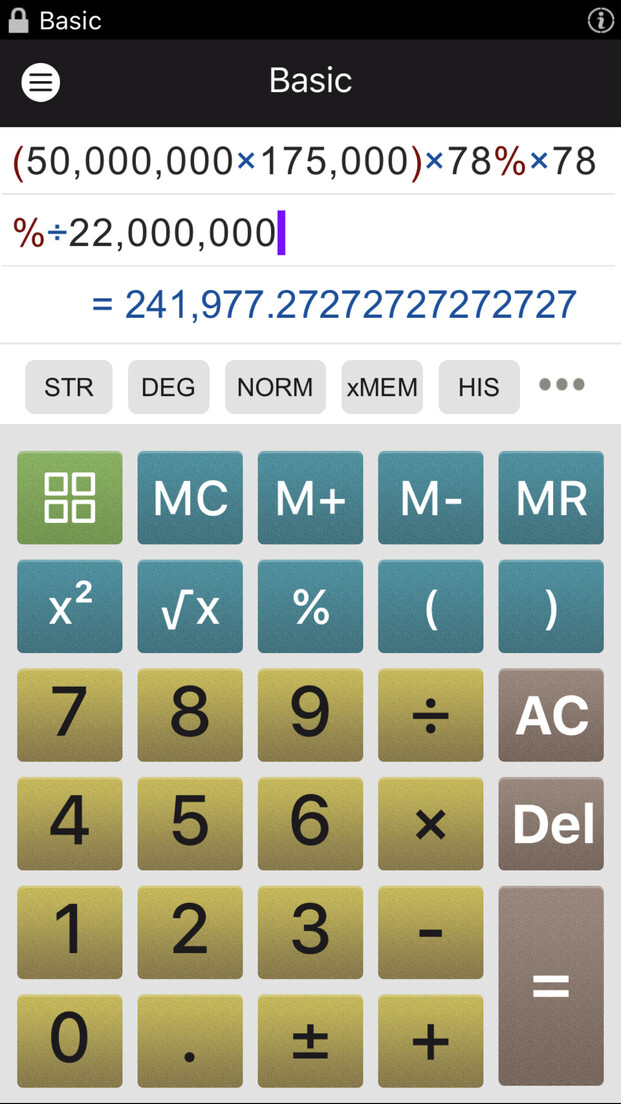Viewport: 621px width, 1104px height.
Task: Delete the last digit with Del
Action: [551, 823]
